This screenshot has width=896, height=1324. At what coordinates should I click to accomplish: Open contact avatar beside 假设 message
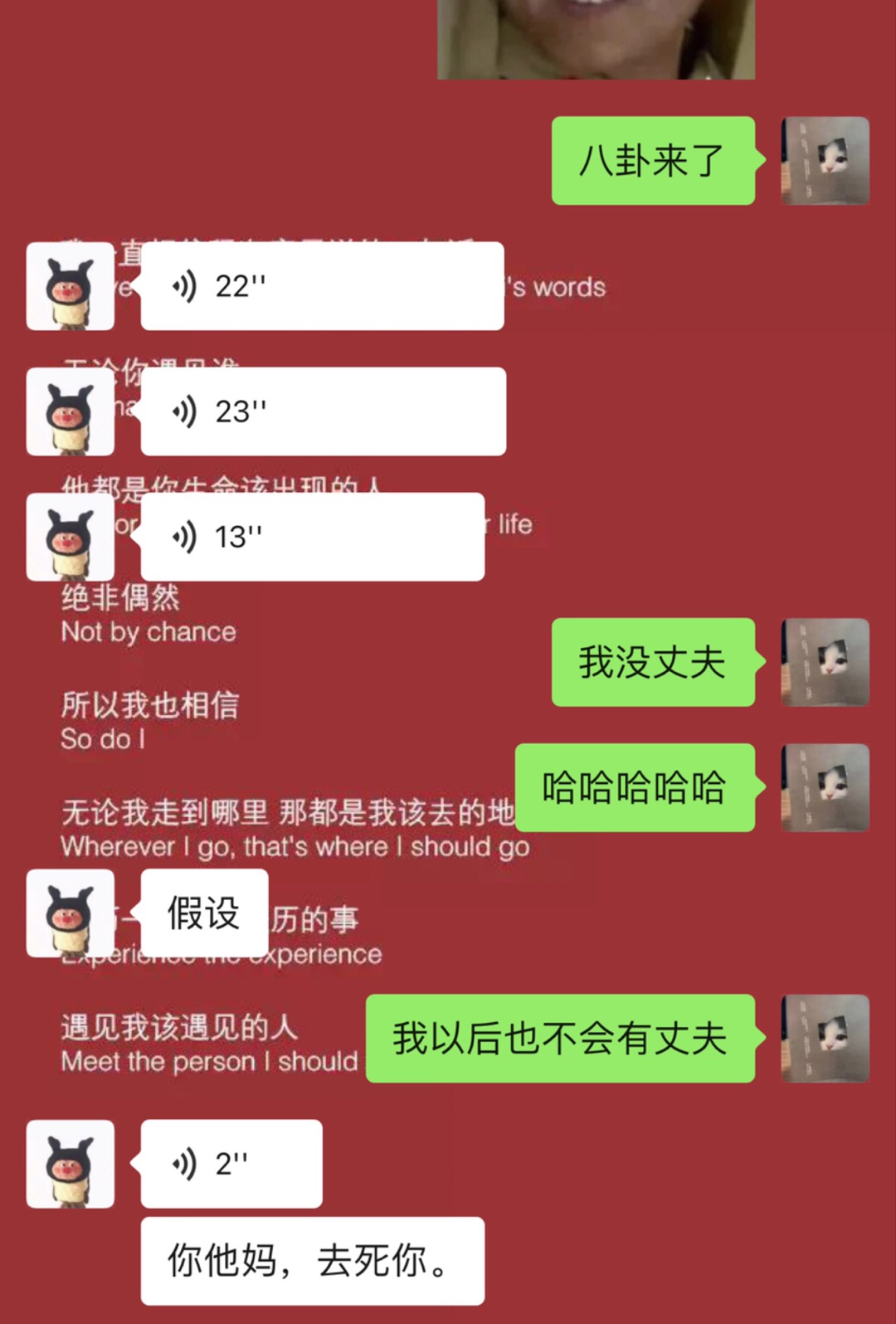71,913
